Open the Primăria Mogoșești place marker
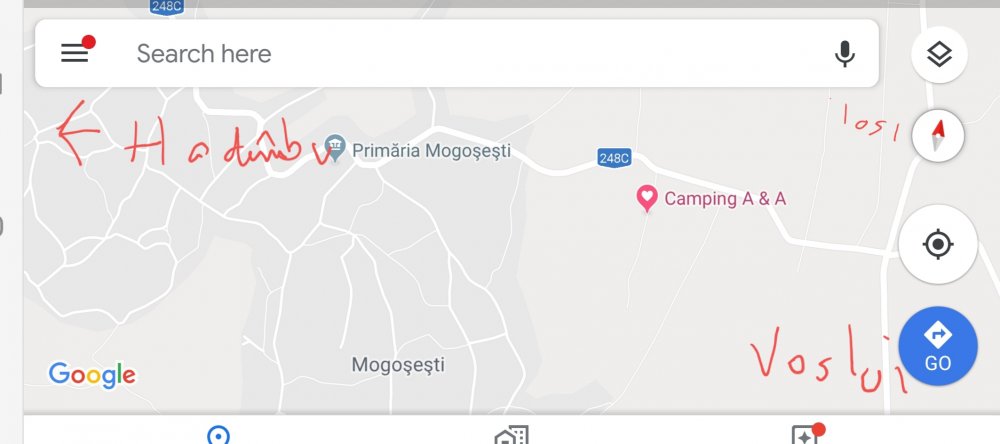The height and width of the screenshot is (444, 1000). tap(335, 151)
